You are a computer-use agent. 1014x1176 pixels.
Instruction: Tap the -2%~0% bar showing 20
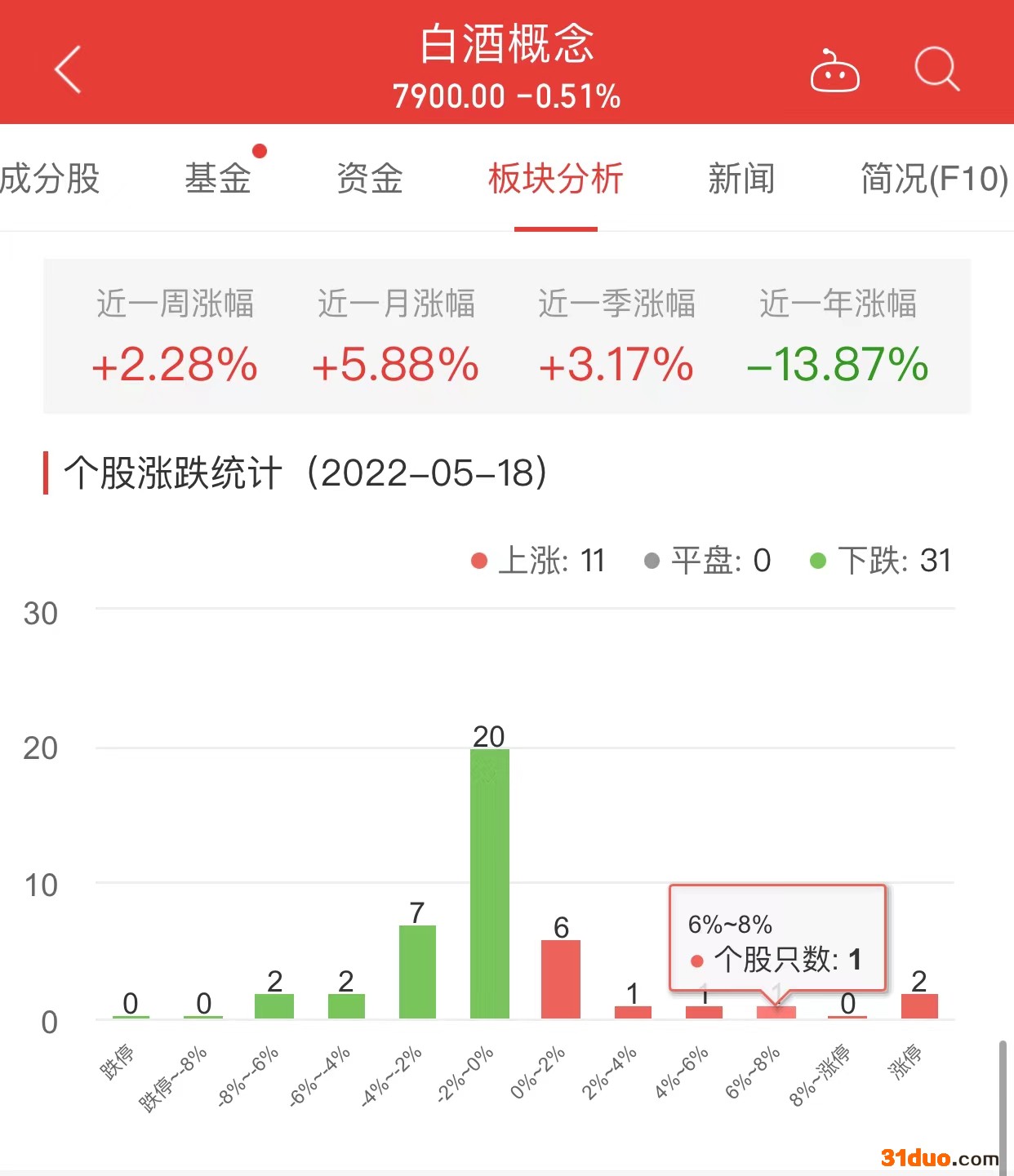pyautogui.click(x=489, y=883)
